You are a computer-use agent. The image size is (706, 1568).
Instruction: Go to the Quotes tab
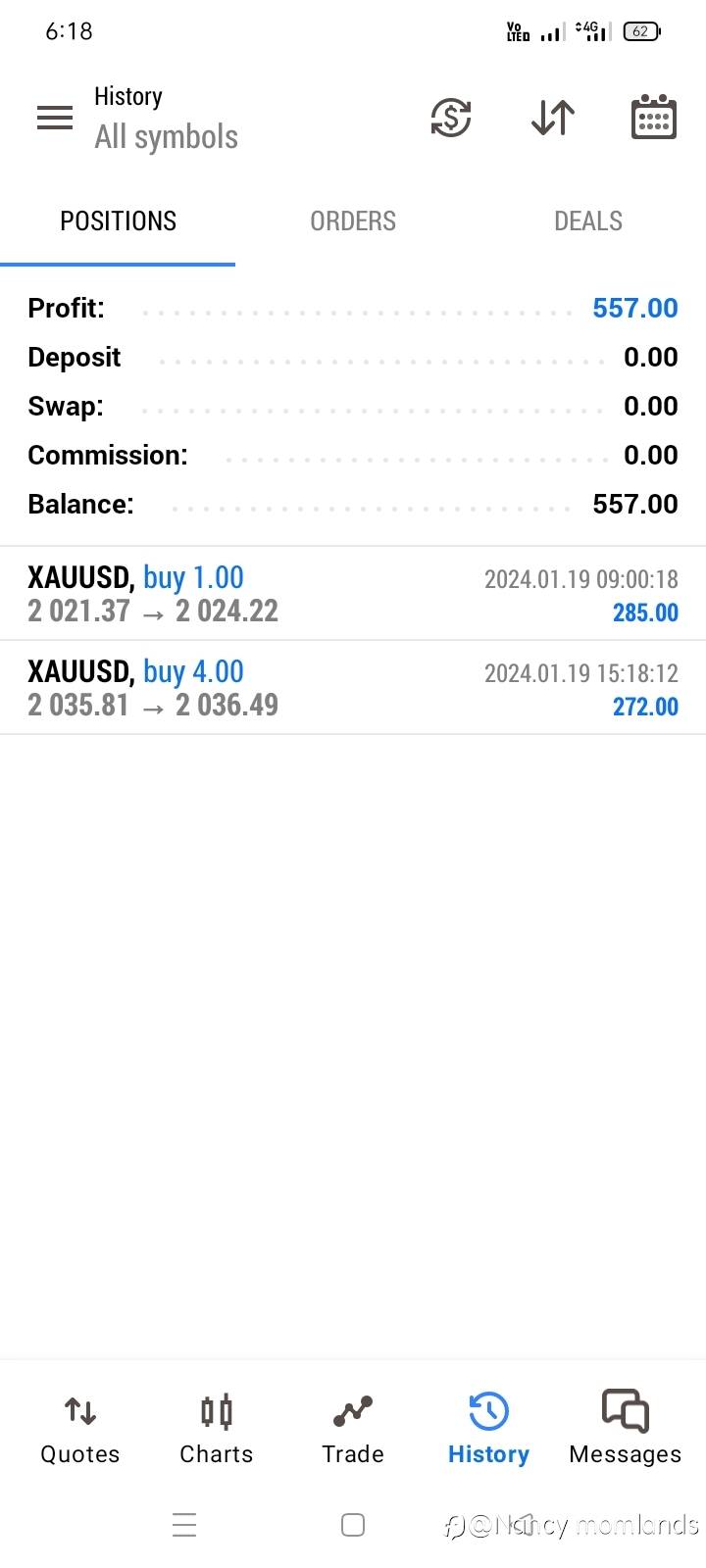tap(80, 1429)
